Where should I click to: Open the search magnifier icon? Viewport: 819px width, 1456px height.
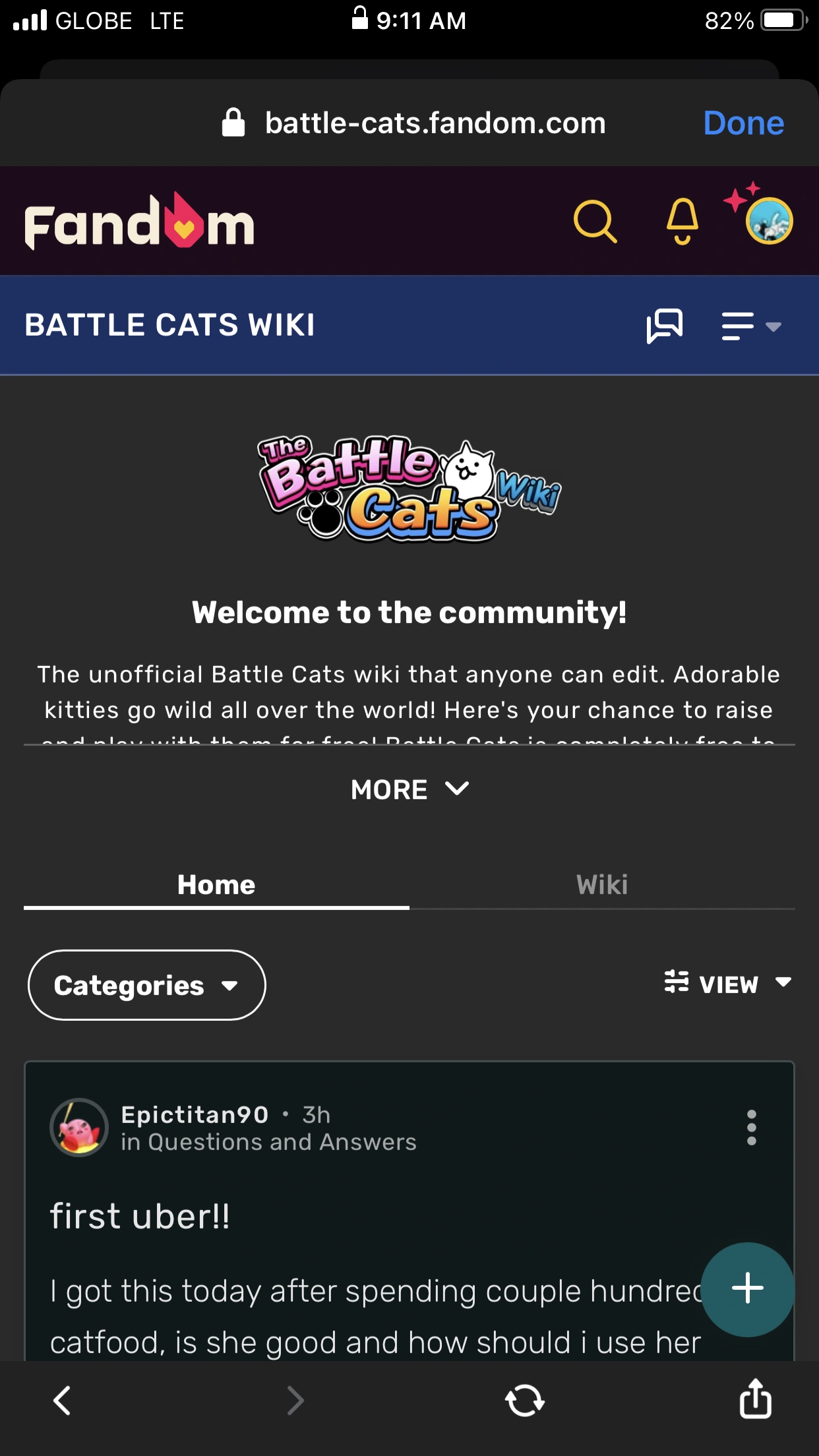pos(595,222)
